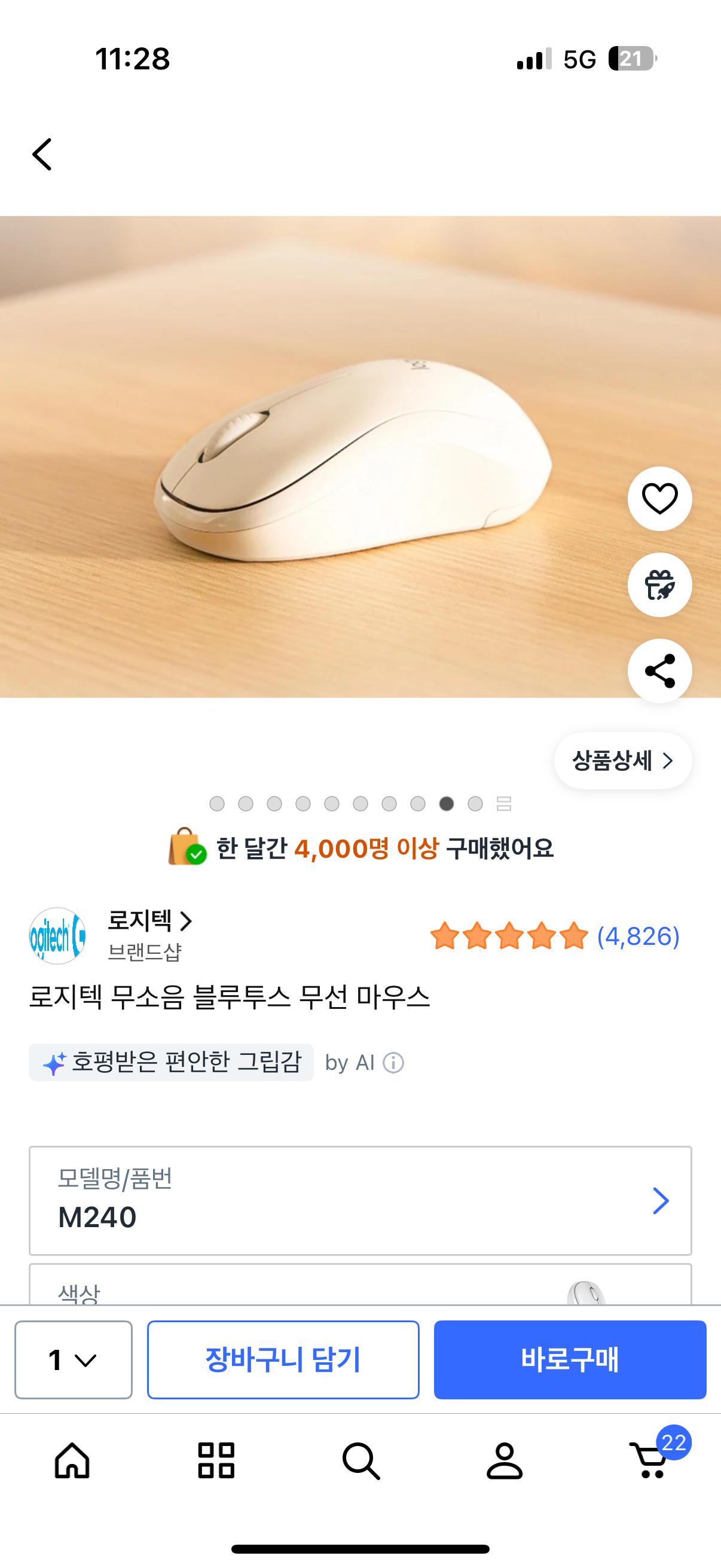Switch to image list view beside carousel dots
This screenshot has height=1568, width=721.
point(503,804)
